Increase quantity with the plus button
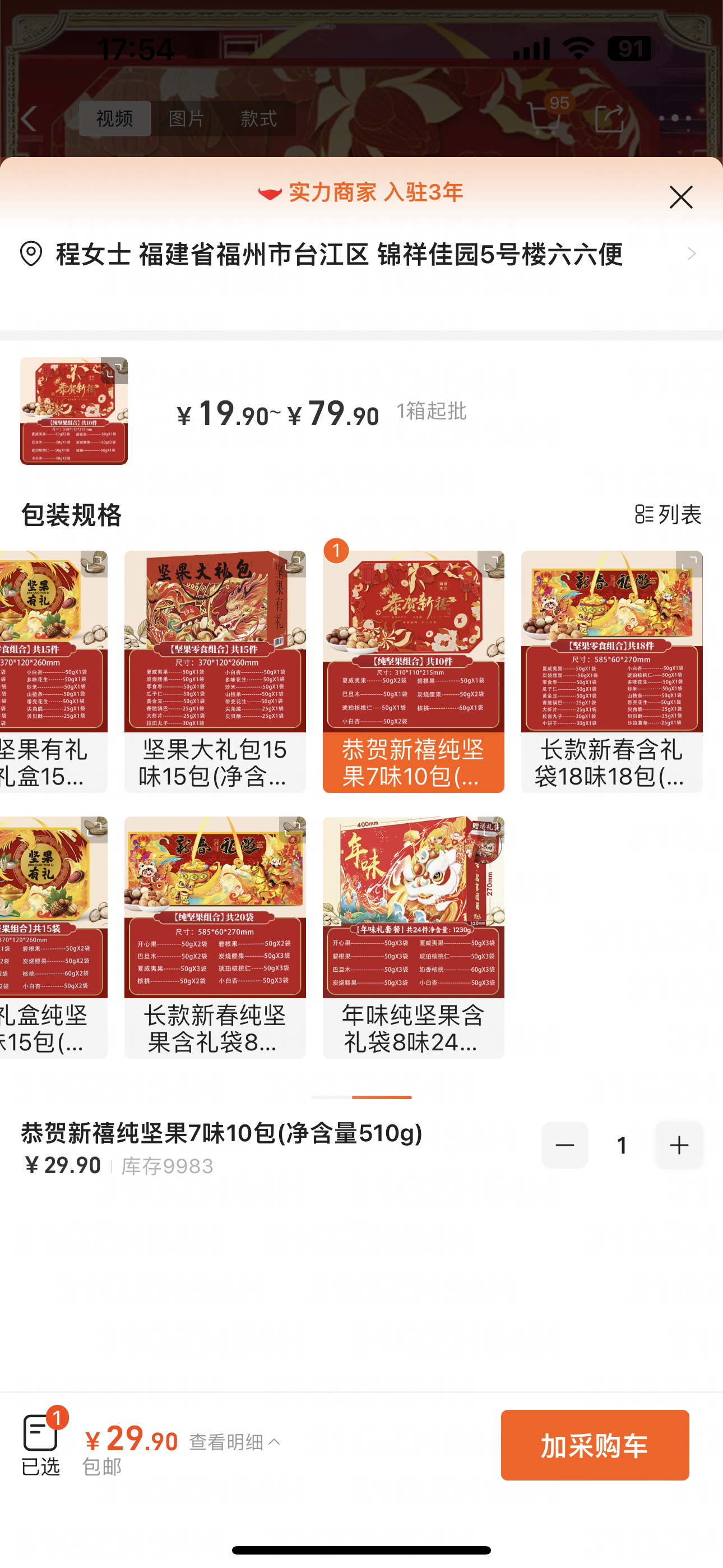This screenshot has height=1568, width=723. [679, 1145]
